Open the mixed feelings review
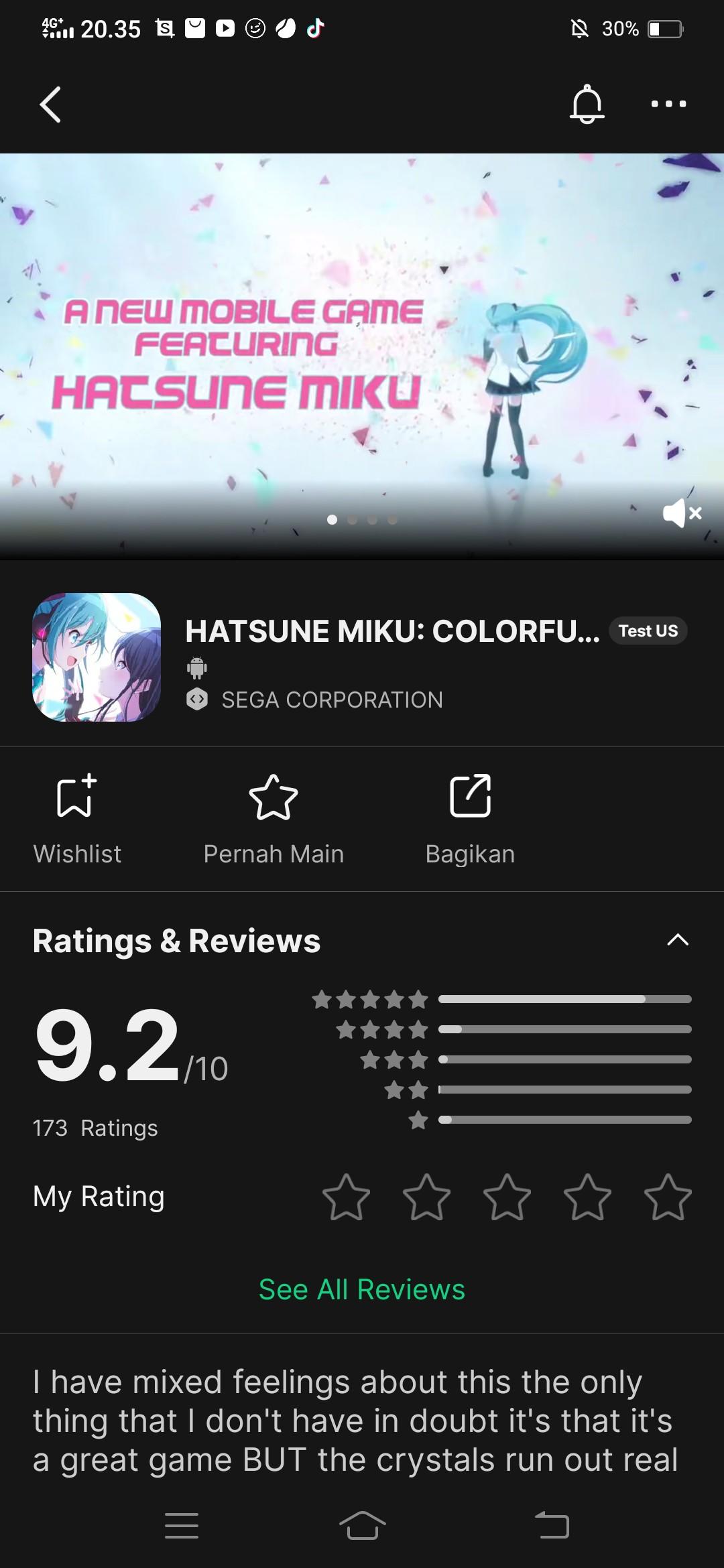The height and width of the screenshot is (1568, 724). tap(355, 1421)
